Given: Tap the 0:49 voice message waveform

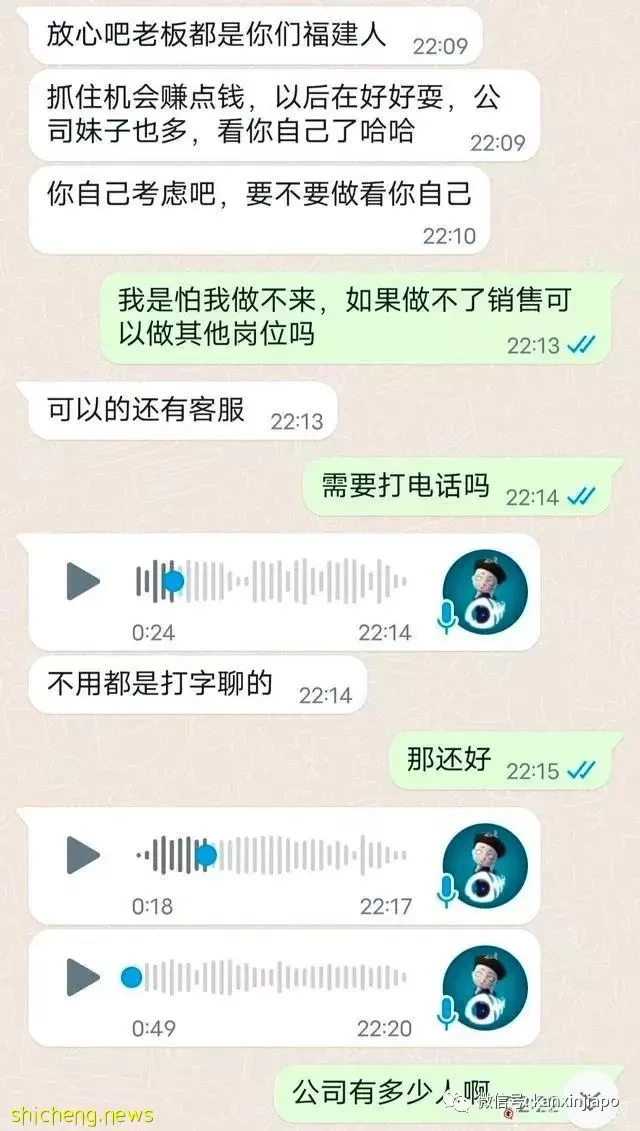Looking at the screenshot, I should pyautogui.click(x=272, y=977).
